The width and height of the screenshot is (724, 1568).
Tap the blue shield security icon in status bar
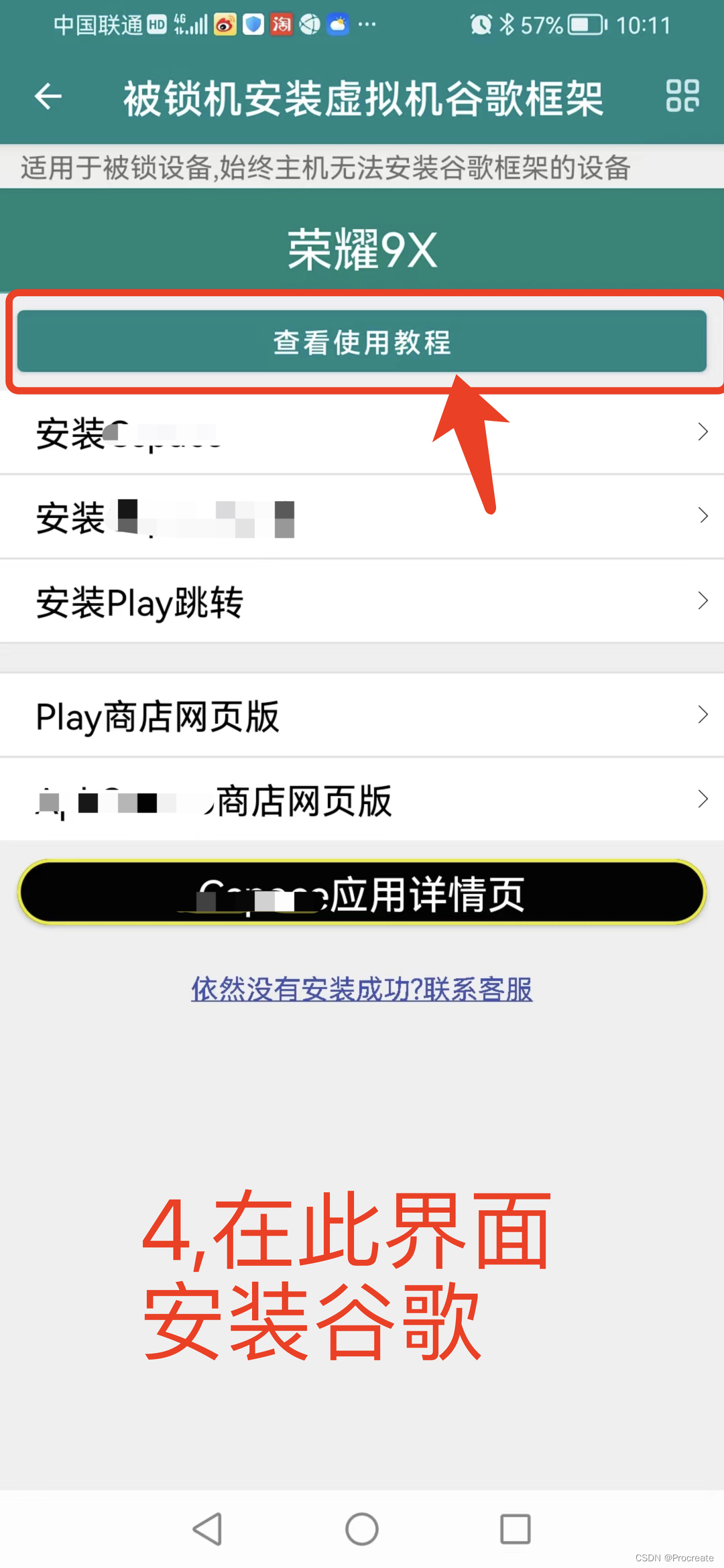253,25
